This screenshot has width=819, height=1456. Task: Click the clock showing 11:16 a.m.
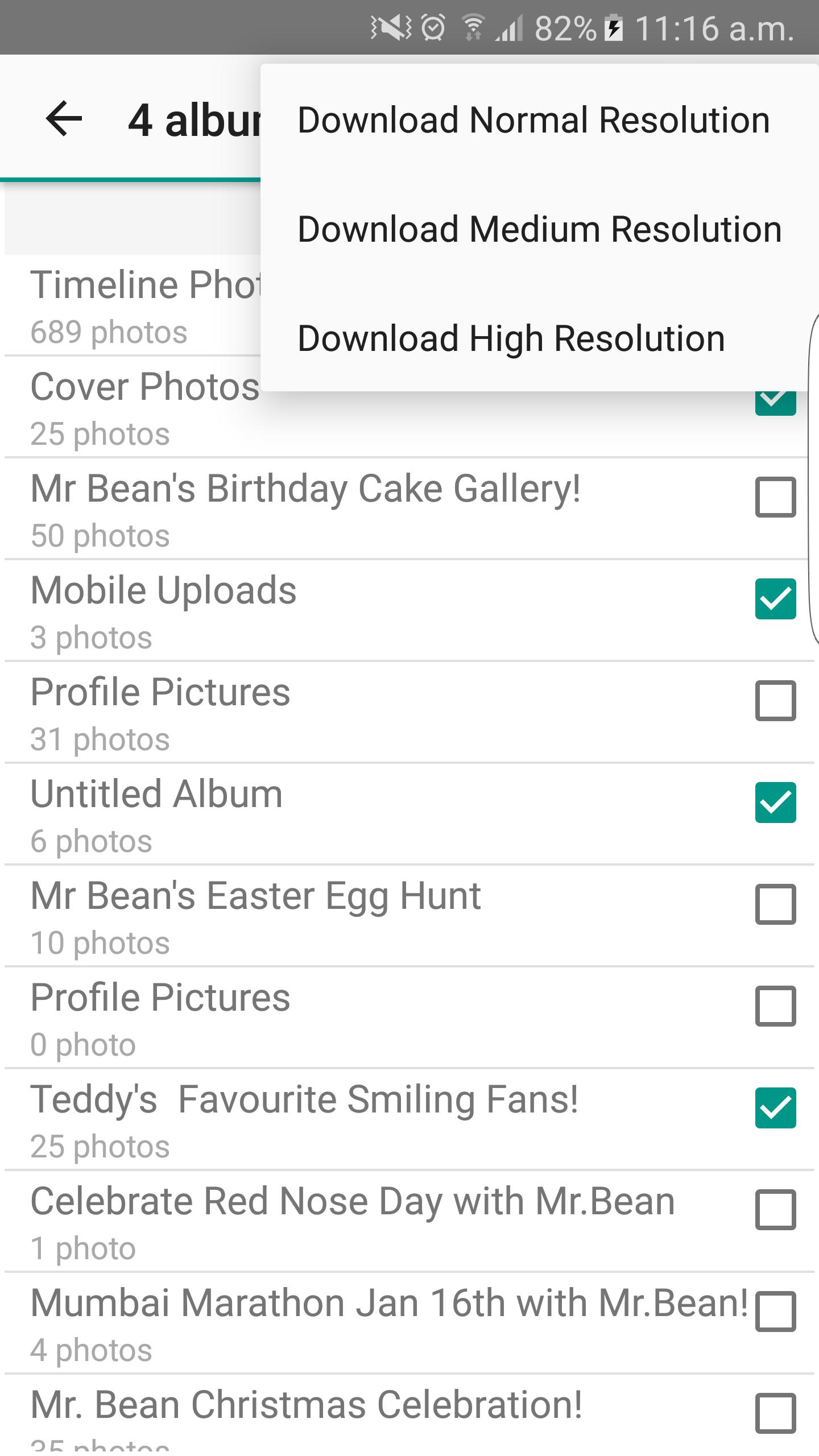click(719, 26)
